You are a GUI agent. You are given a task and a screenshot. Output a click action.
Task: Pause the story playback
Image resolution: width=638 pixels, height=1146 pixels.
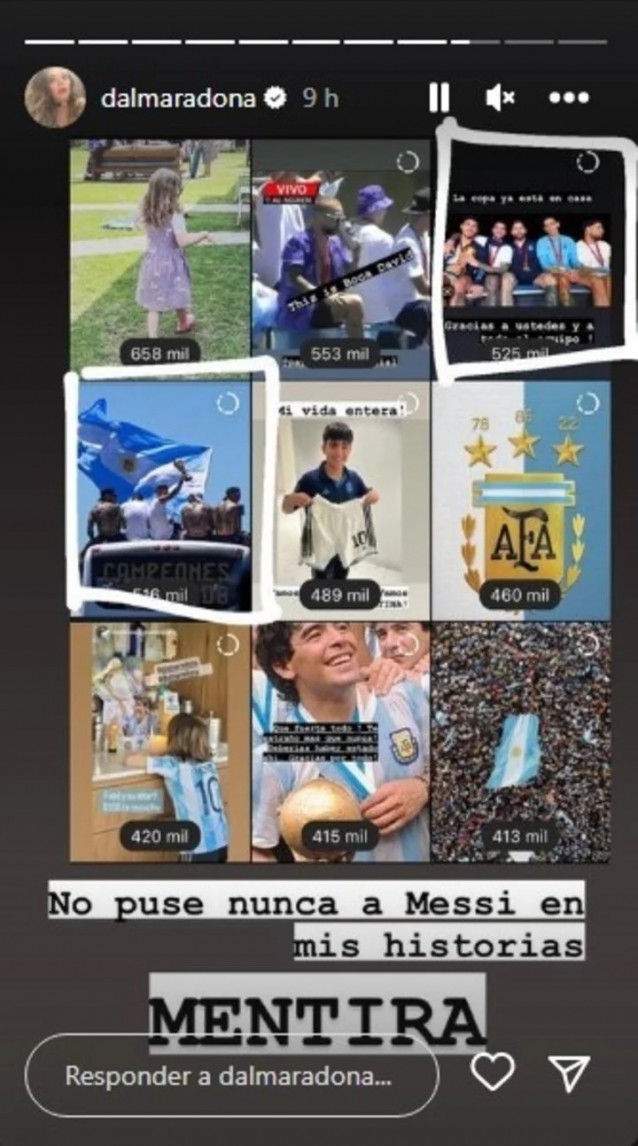pos(438,97)
